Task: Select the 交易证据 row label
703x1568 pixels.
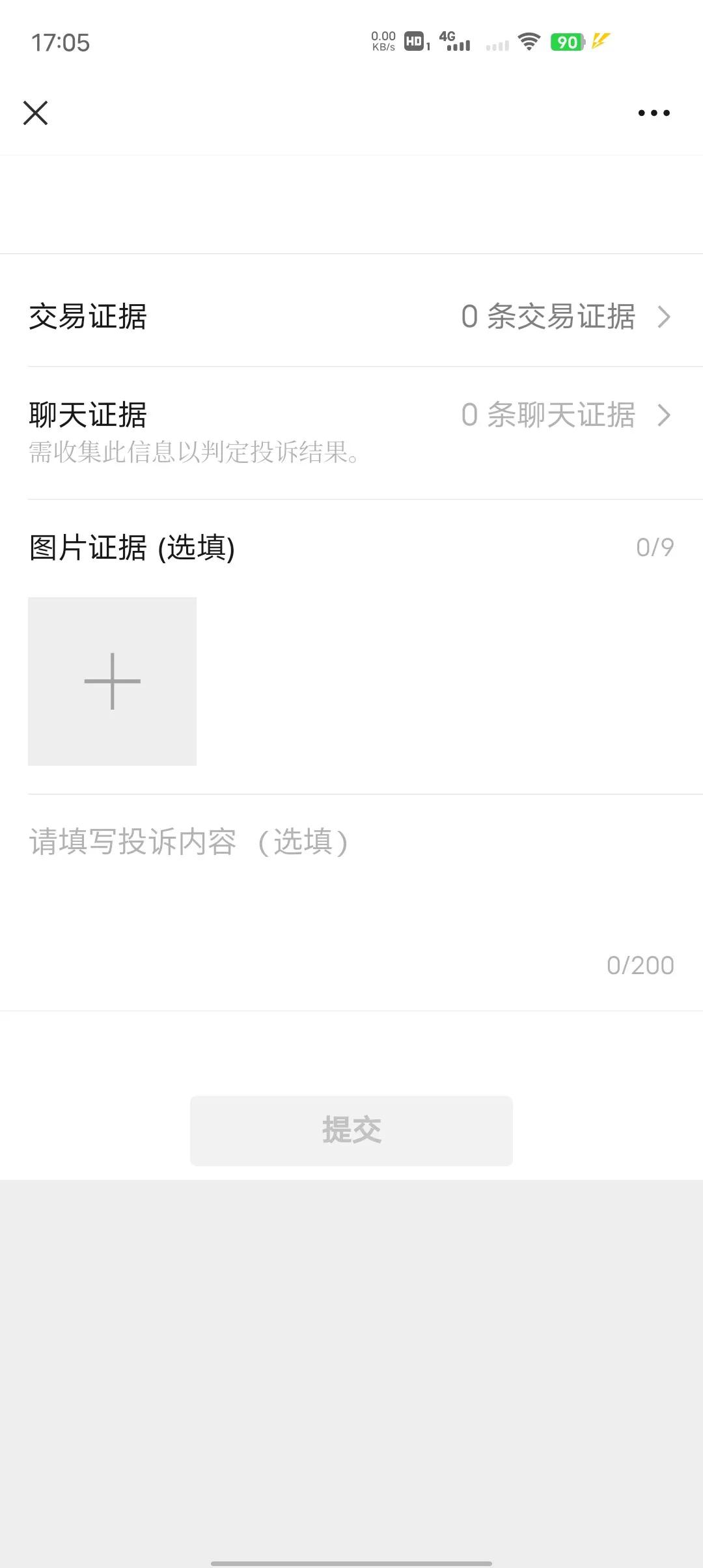Action: pyautogui.click(x=87, y=317)
